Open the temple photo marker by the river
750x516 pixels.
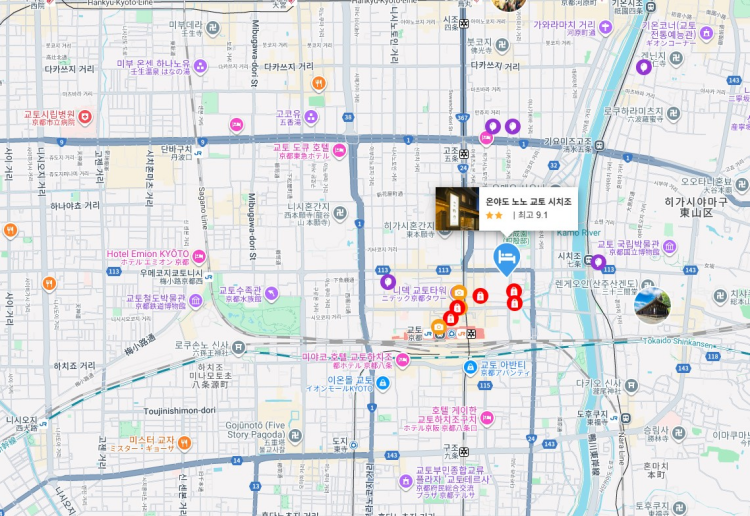click(652, 306)
